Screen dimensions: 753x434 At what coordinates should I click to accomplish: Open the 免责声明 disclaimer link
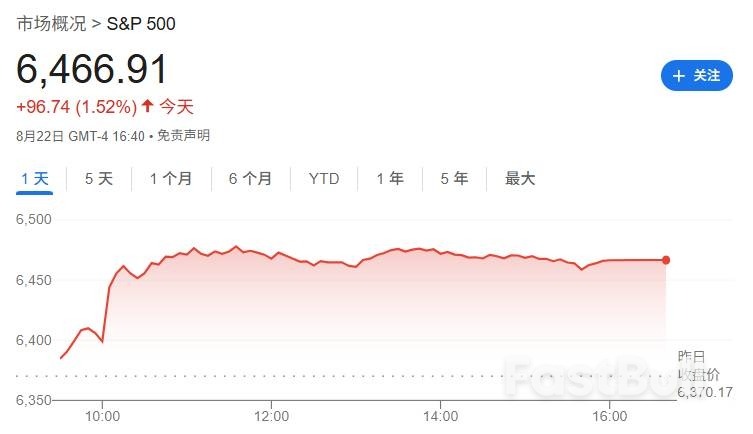click(x=183, y=135)
